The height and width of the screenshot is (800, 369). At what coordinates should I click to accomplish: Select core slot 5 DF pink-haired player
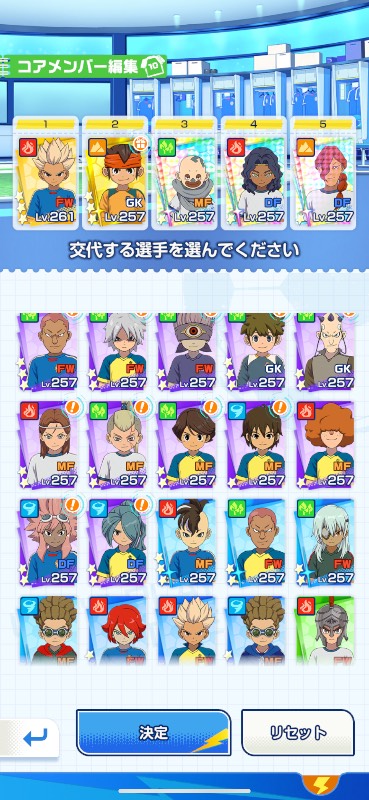coord(323,173)
